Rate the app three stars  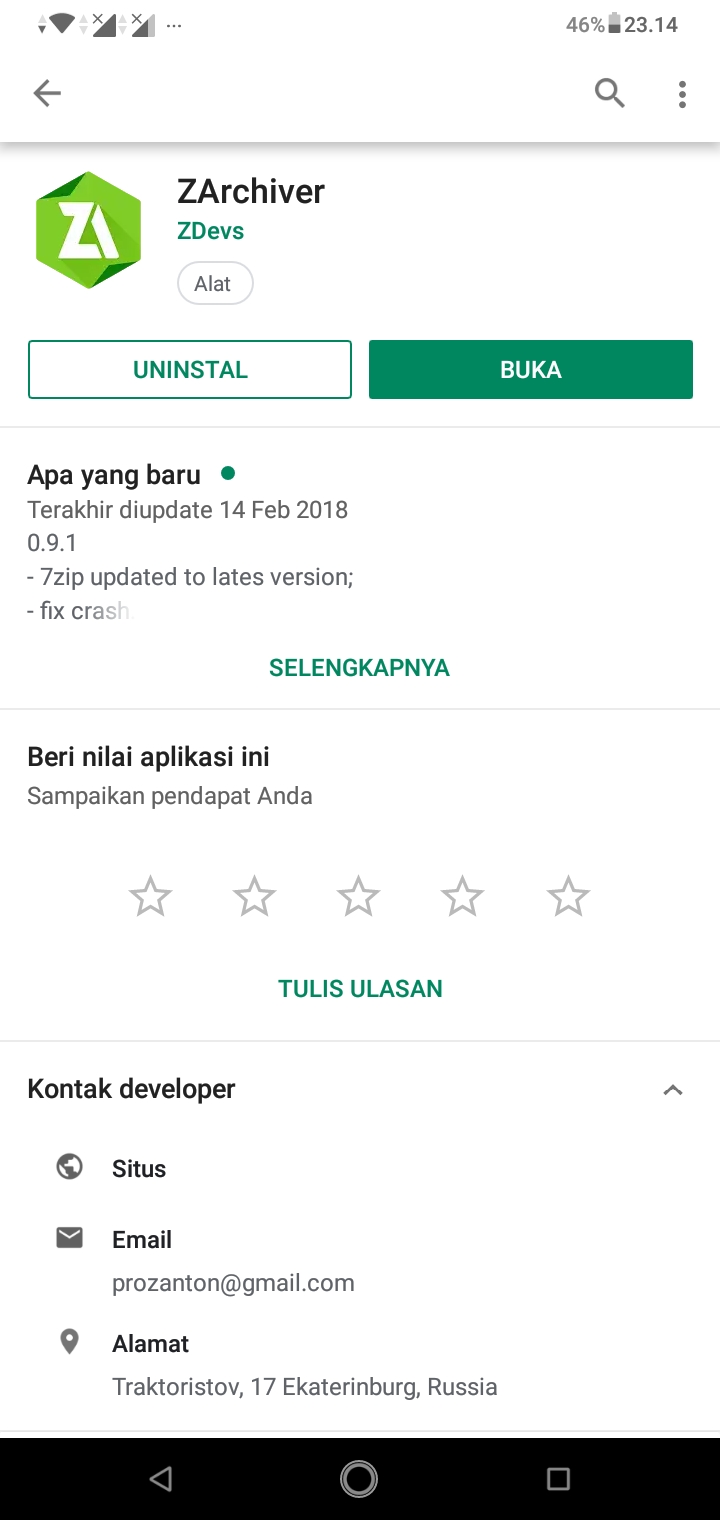pyautogui.click(x=358, y=897)
